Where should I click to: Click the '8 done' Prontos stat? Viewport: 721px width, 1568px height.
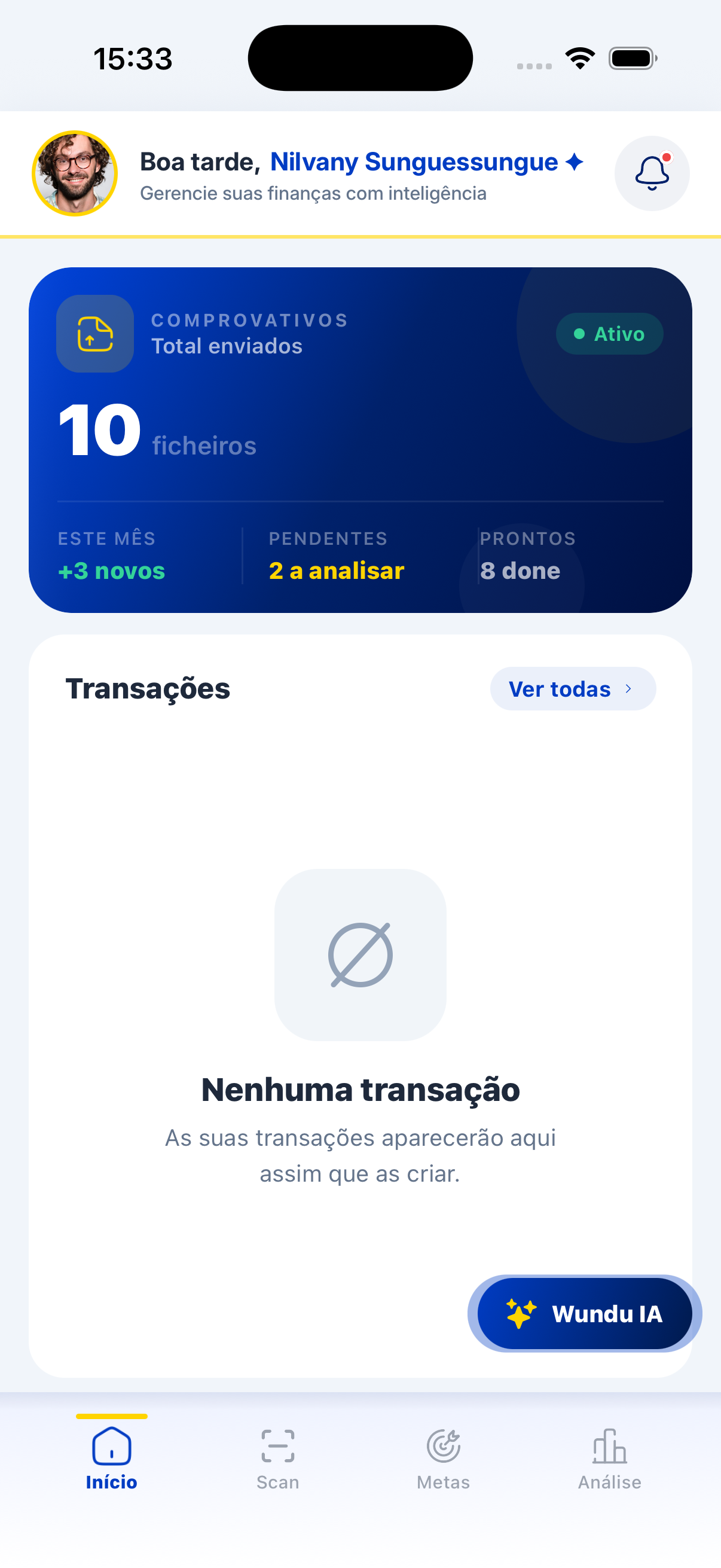520,571
